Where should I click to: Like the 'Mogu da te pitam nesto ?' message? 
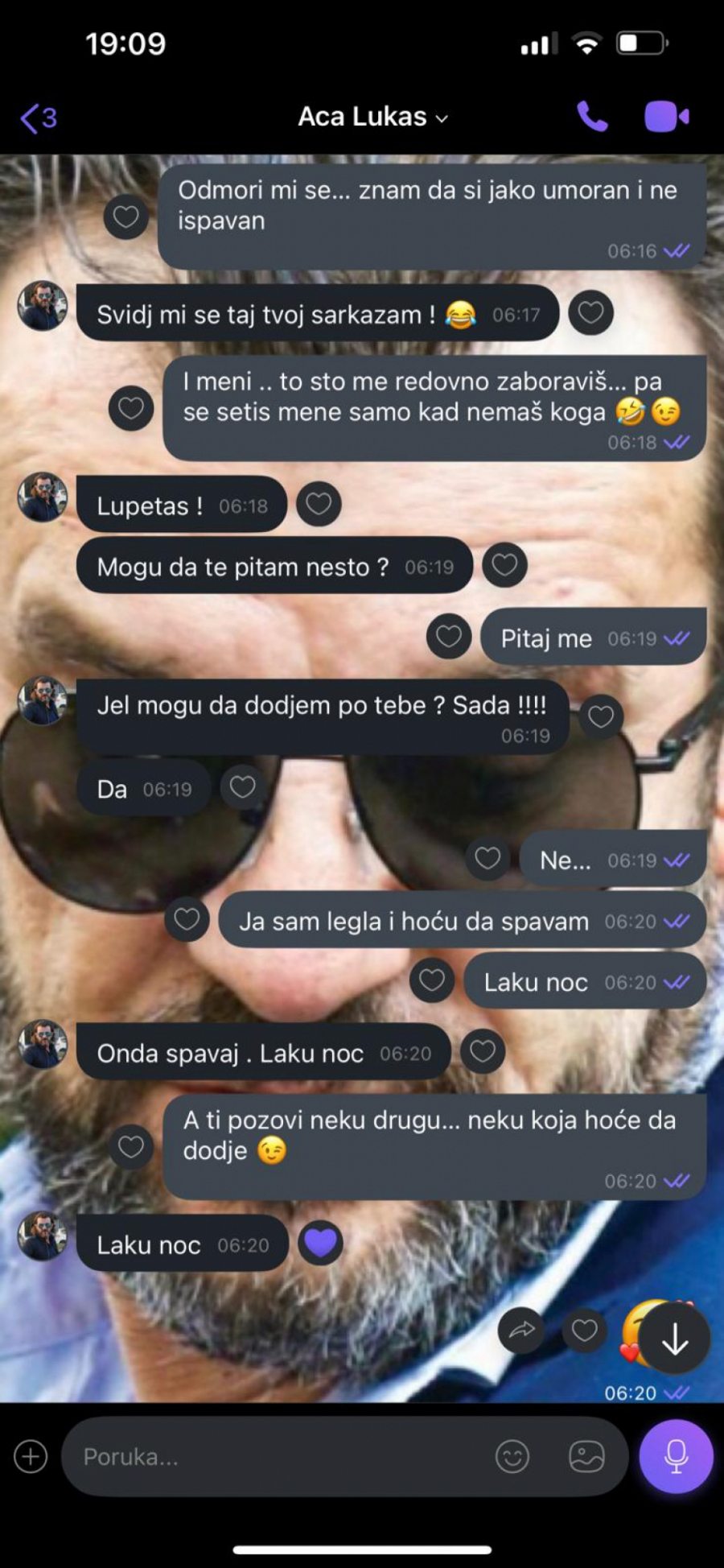[504, 565]
